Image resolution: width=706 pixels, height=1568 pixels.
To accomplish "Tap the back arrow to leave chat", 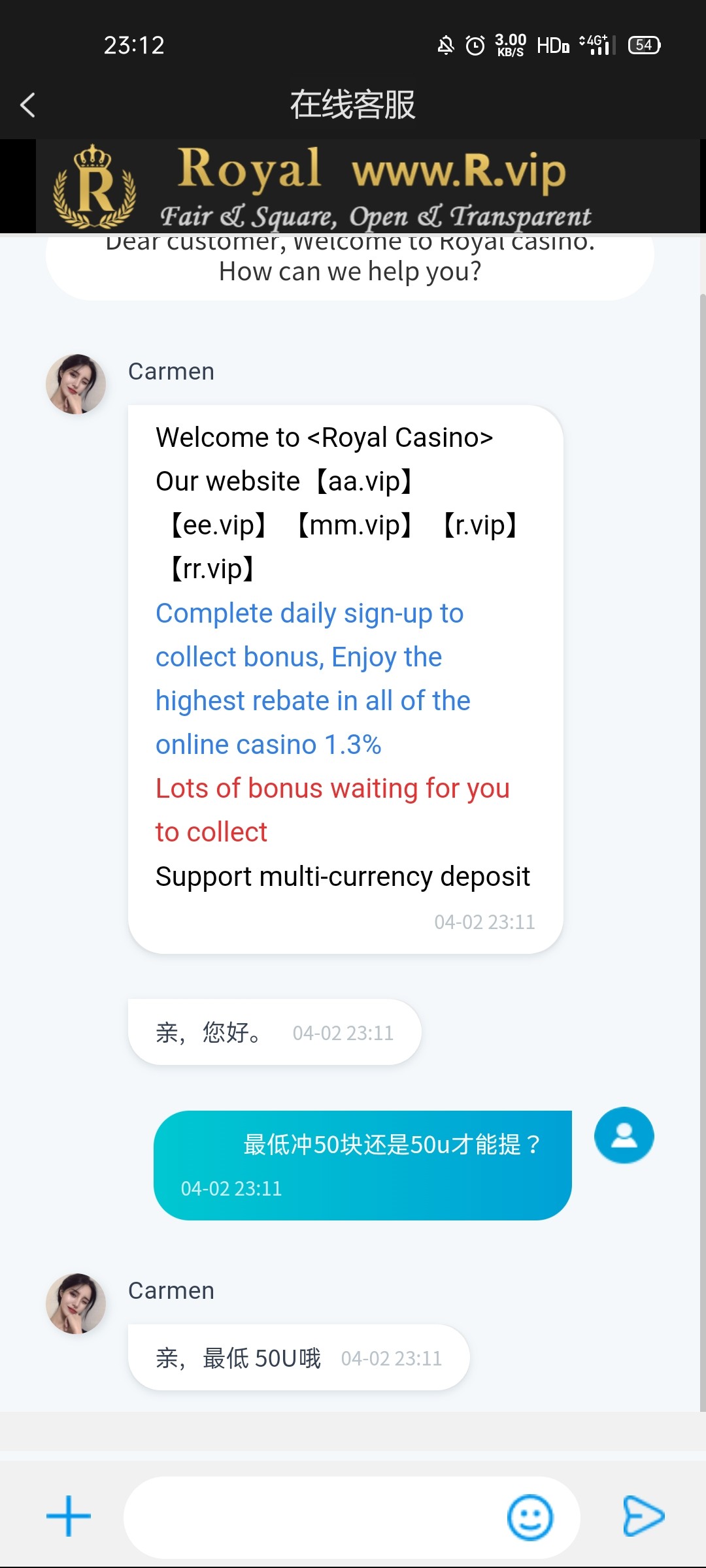I will tap(27, 105).
